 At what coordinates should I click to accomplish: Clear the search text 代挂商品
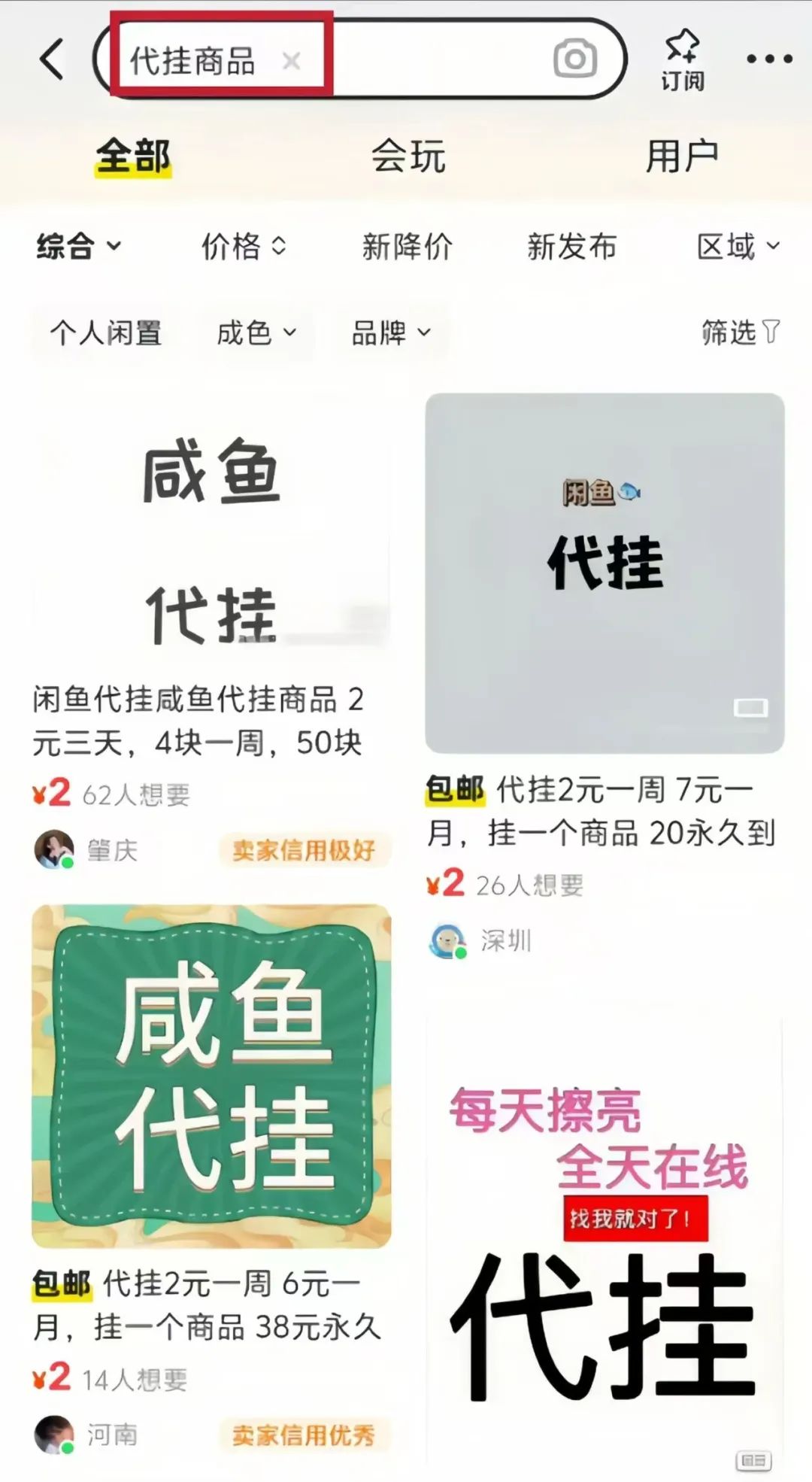[291, 60]
